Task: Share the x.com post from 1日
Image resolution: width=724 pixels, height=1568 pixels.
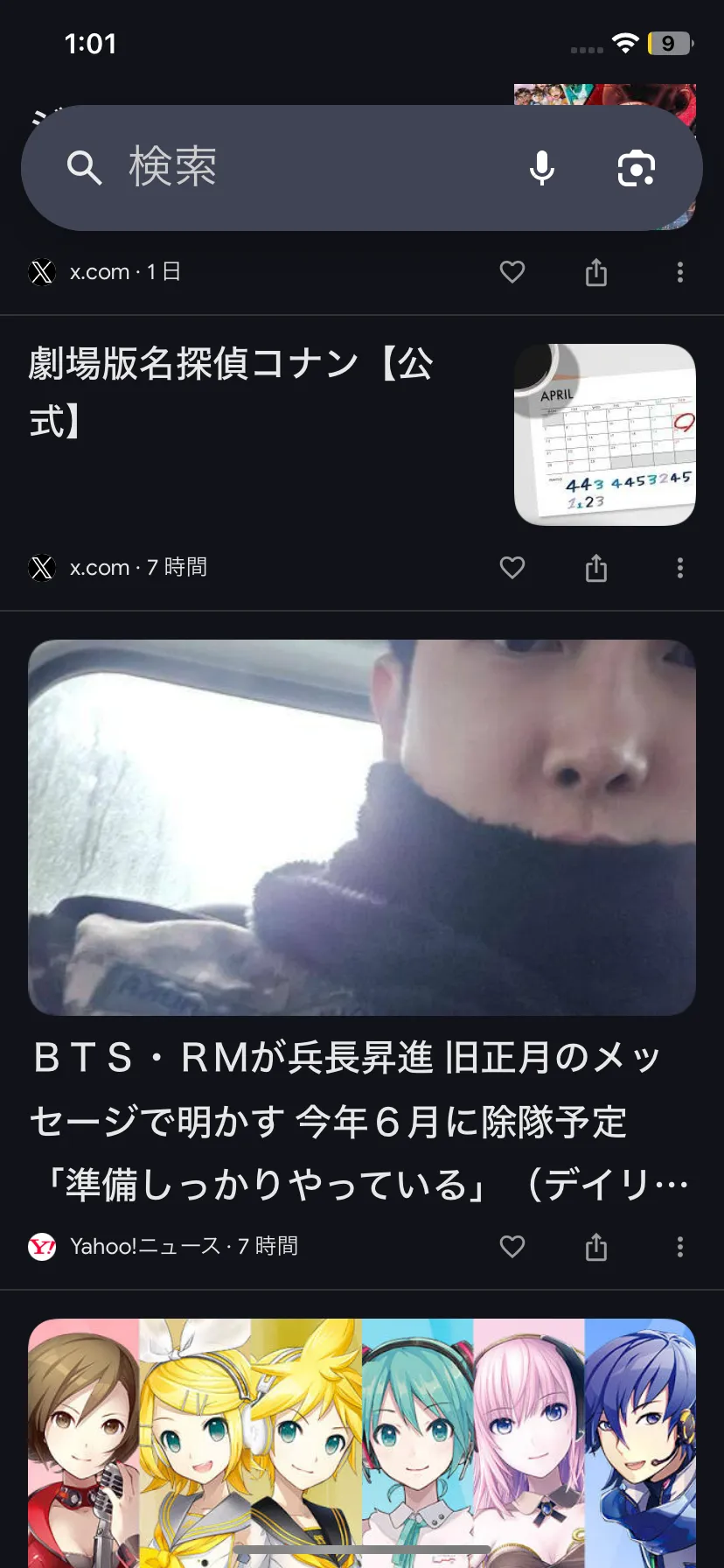Action: click(x=596, y=272)
